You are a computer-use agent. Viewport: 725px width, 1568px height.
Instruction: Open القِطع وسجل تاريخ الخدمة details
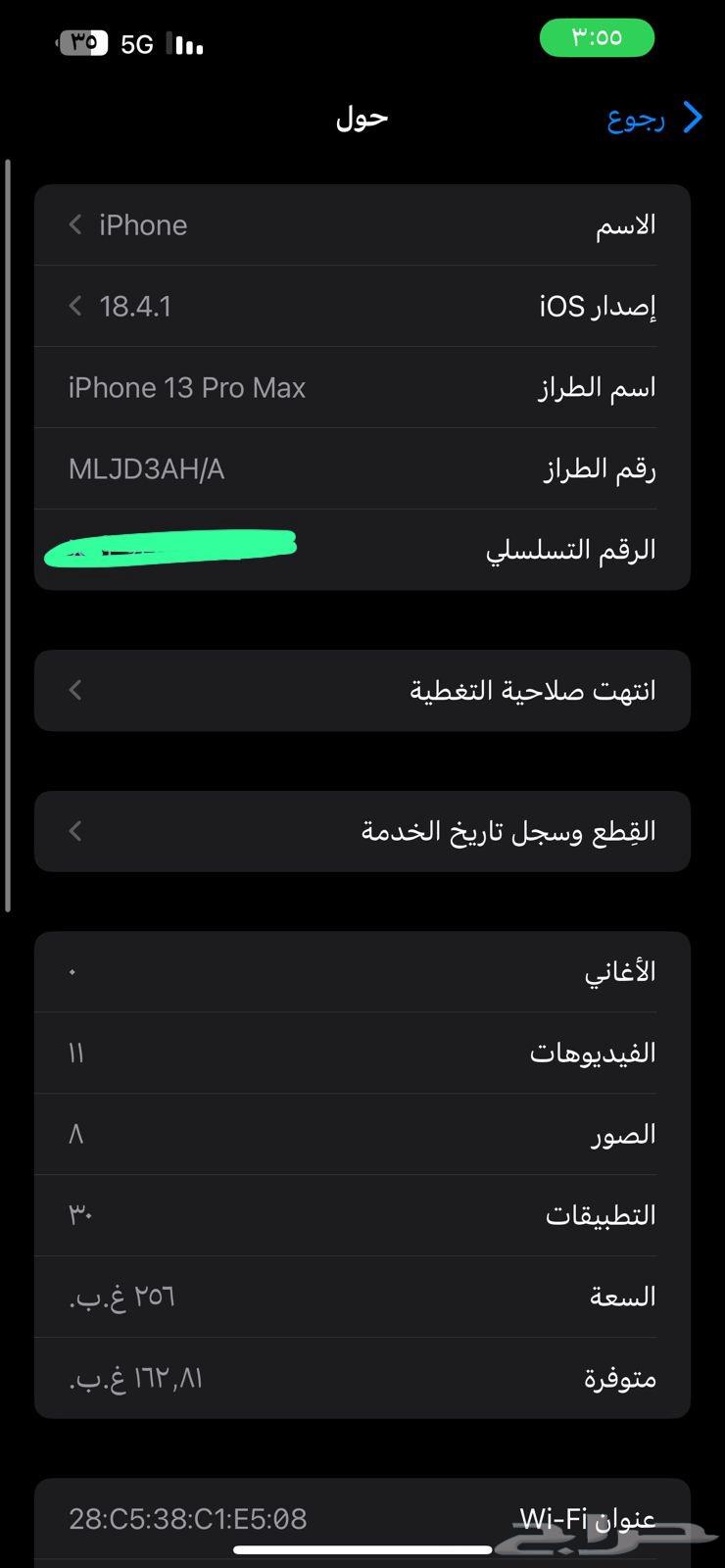[362, 831]
